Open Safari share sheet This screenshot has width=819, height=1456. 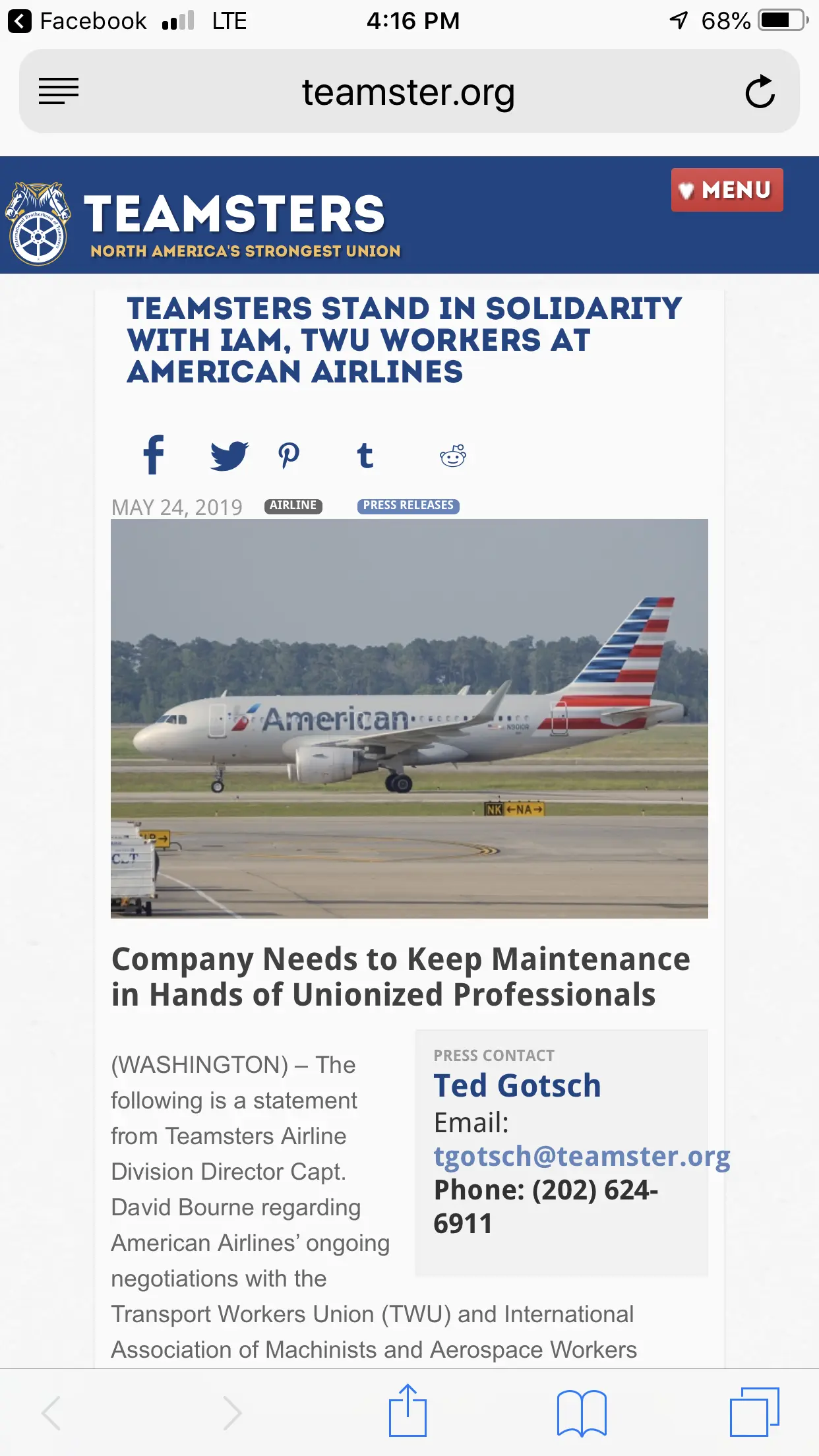pos(408,1411)
